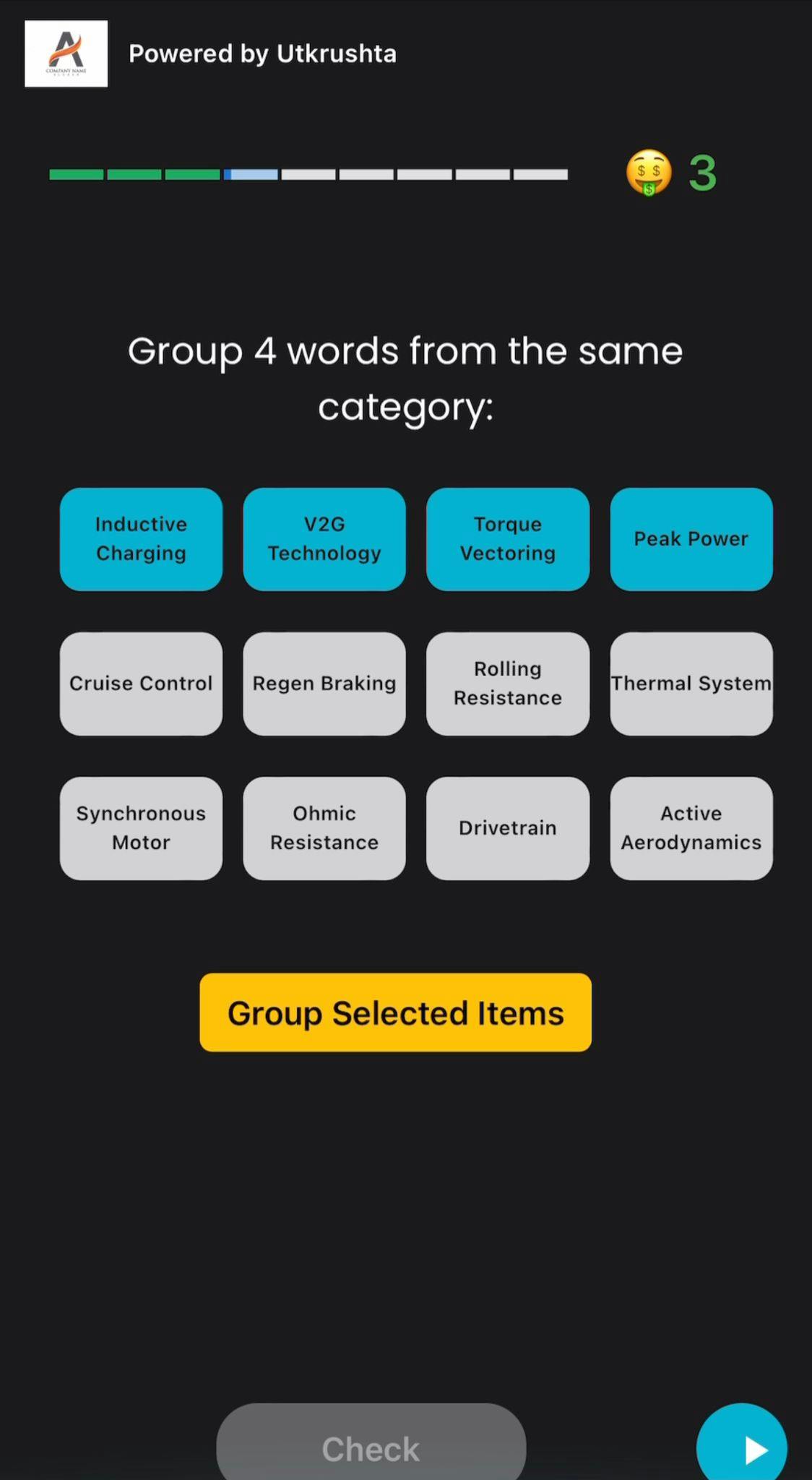Image resolution: width=812 pixels, height=1480 pixels.
Task: Select the Synchronous Motor tile
Action: pyautogui.click(x=141, y=828)
